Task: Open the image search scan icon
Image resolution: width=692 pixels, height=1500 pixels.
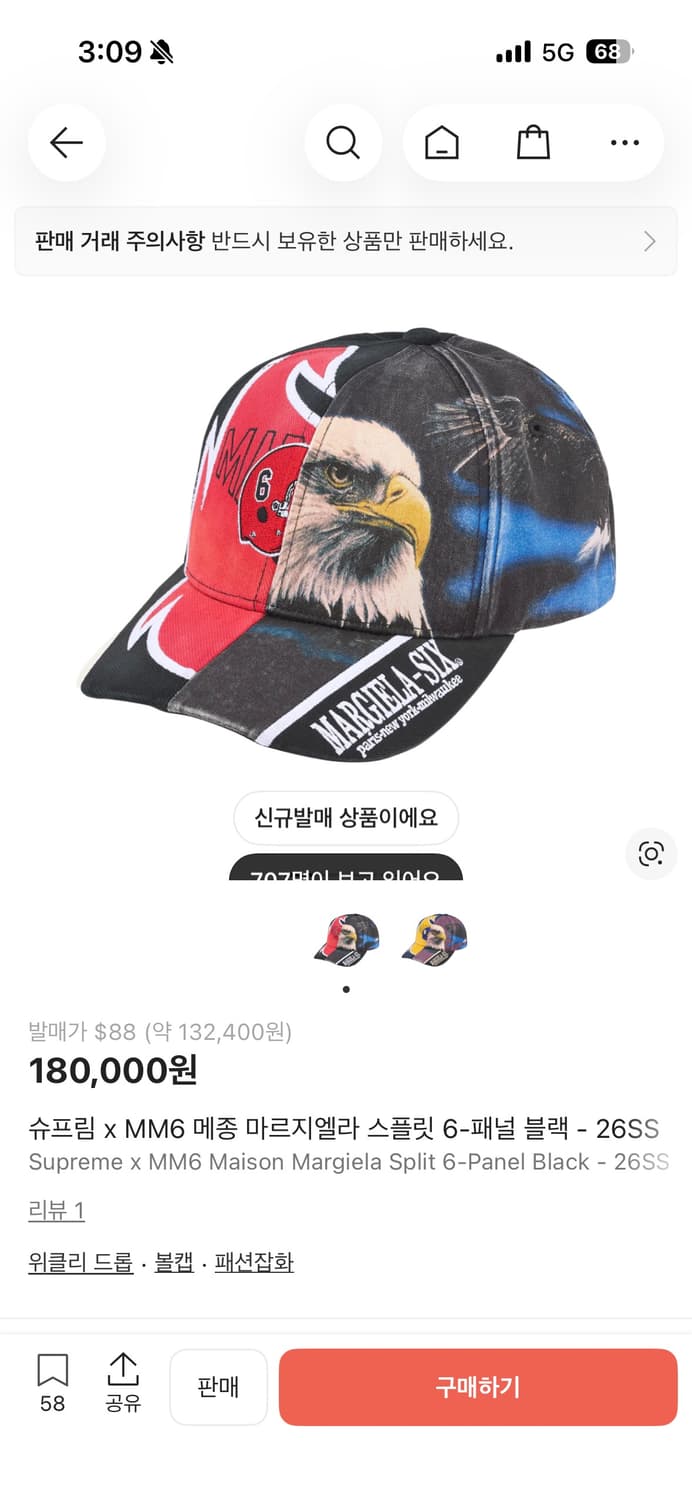Action: click(651, 853)
